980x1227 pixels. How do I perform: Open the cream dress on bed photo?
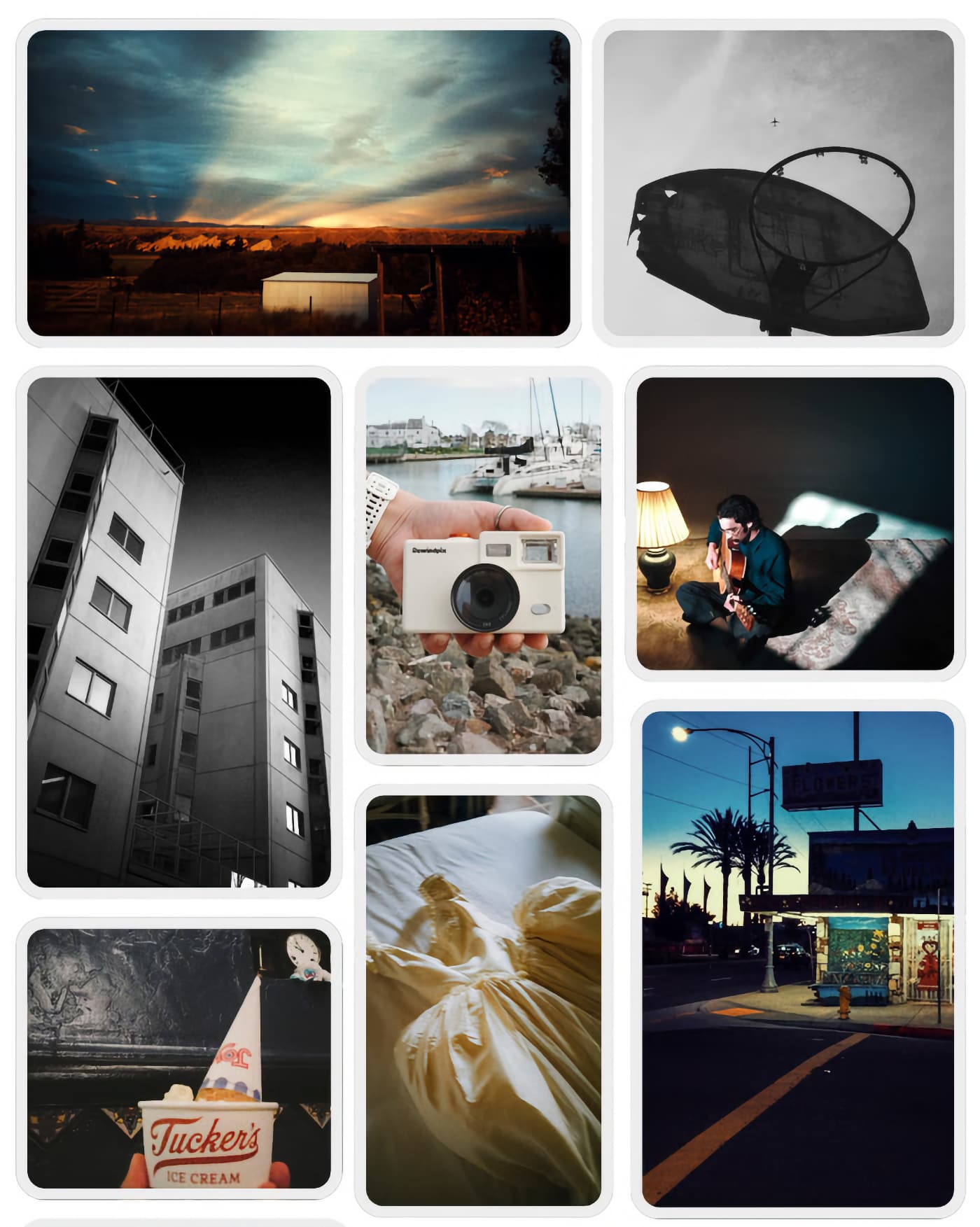483,1000
